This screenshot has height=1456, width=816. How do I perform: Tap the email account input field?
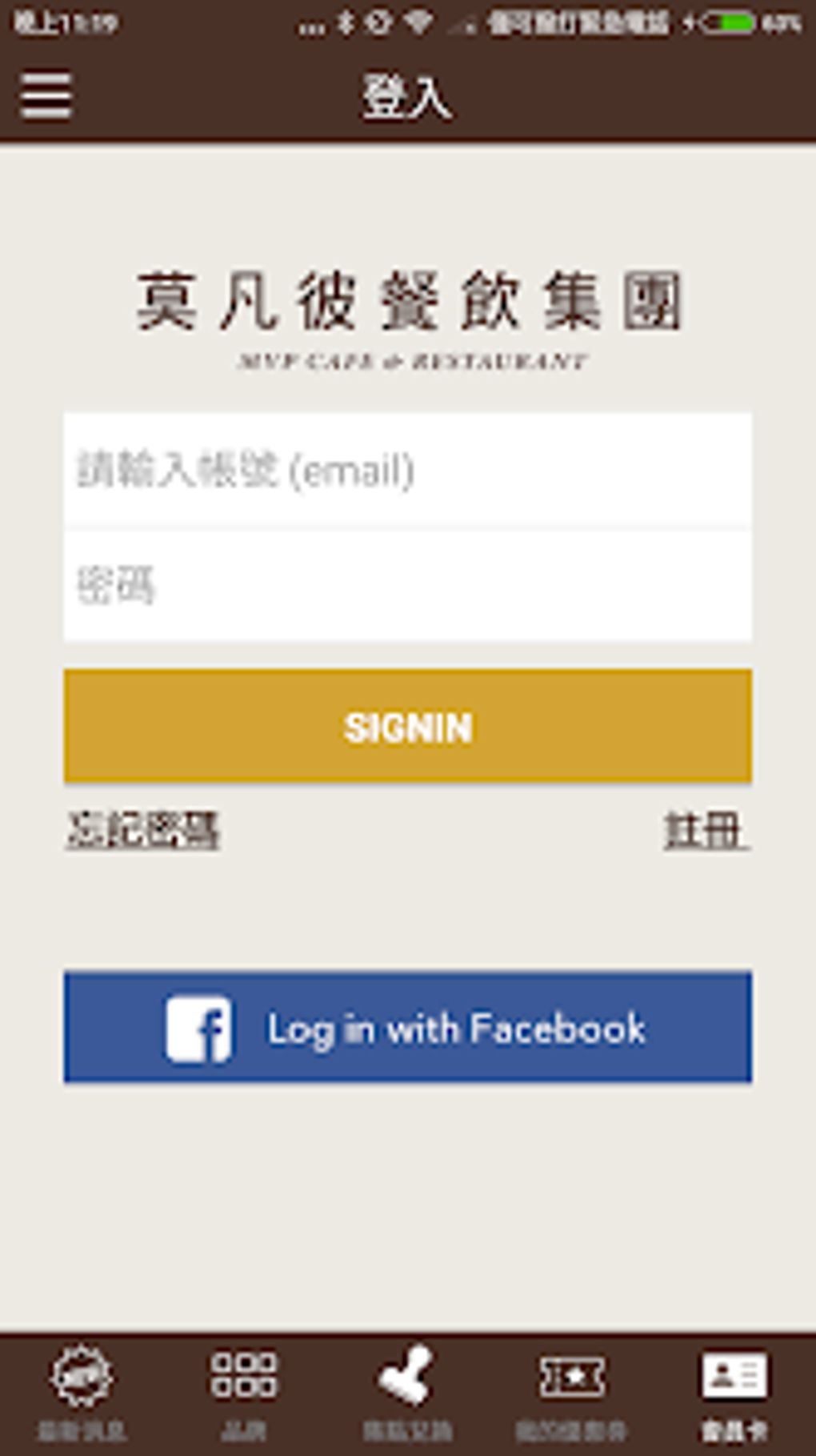coord(407,470)
